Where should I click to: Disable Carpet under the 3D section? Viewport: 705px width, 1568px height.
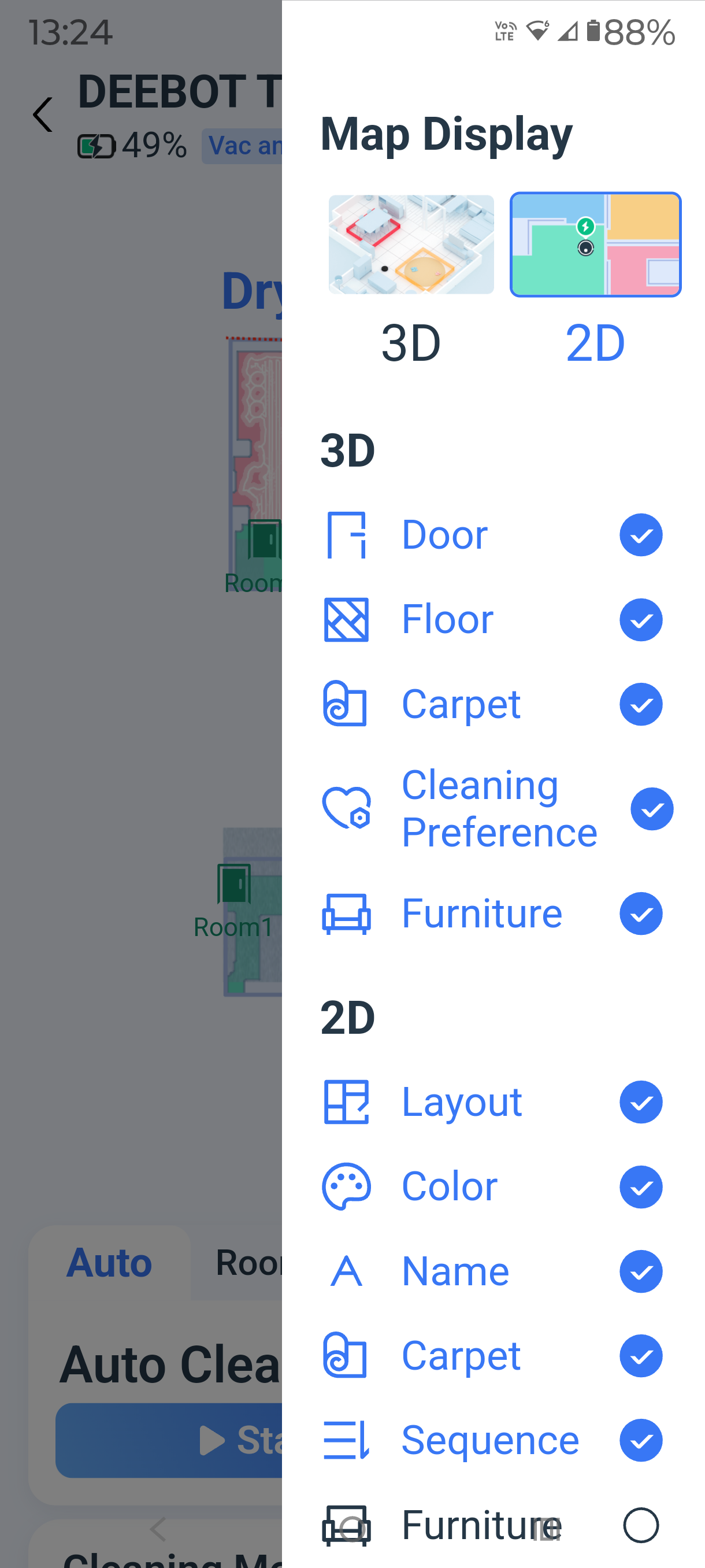click(640, 704)
